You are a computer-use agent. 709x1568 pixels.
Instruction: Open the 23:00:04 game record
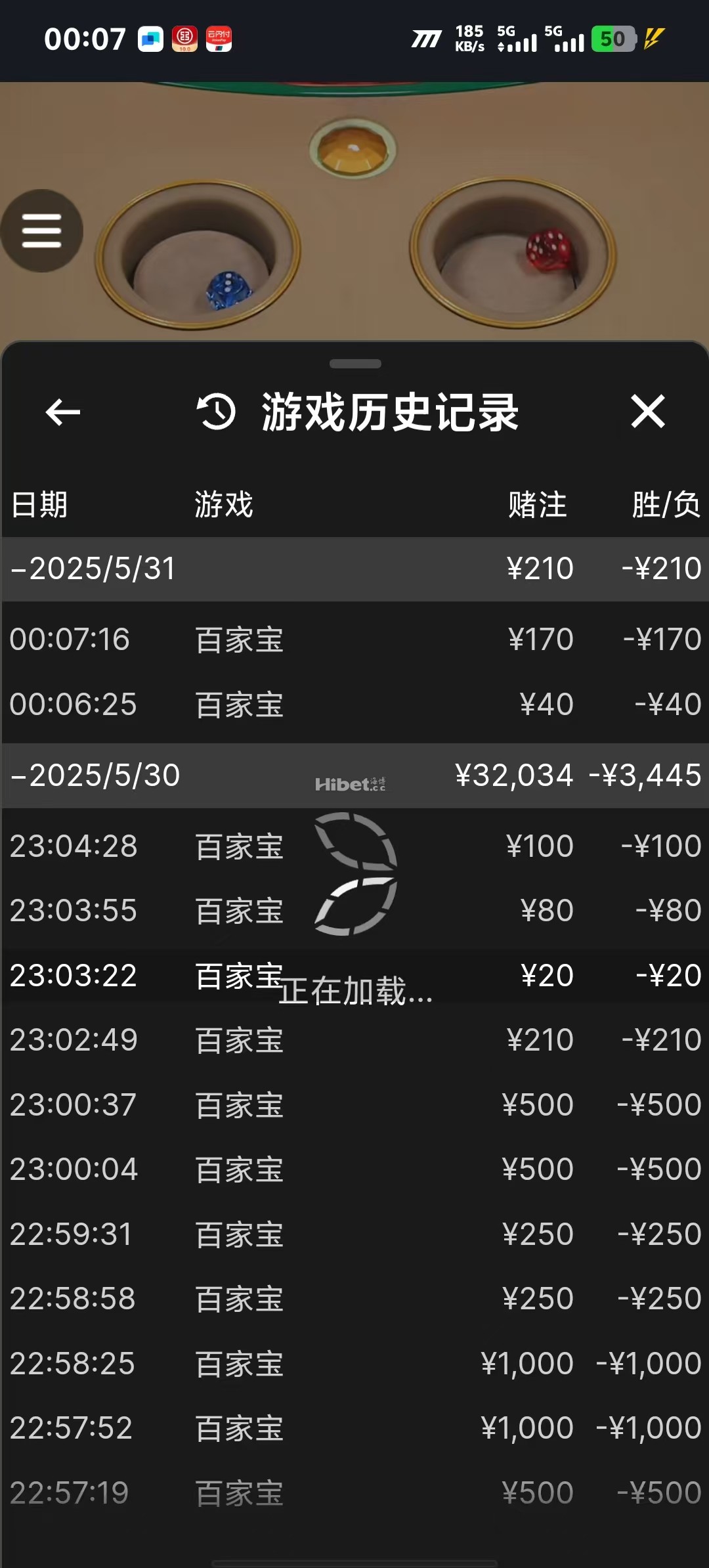coord(354,1169)
